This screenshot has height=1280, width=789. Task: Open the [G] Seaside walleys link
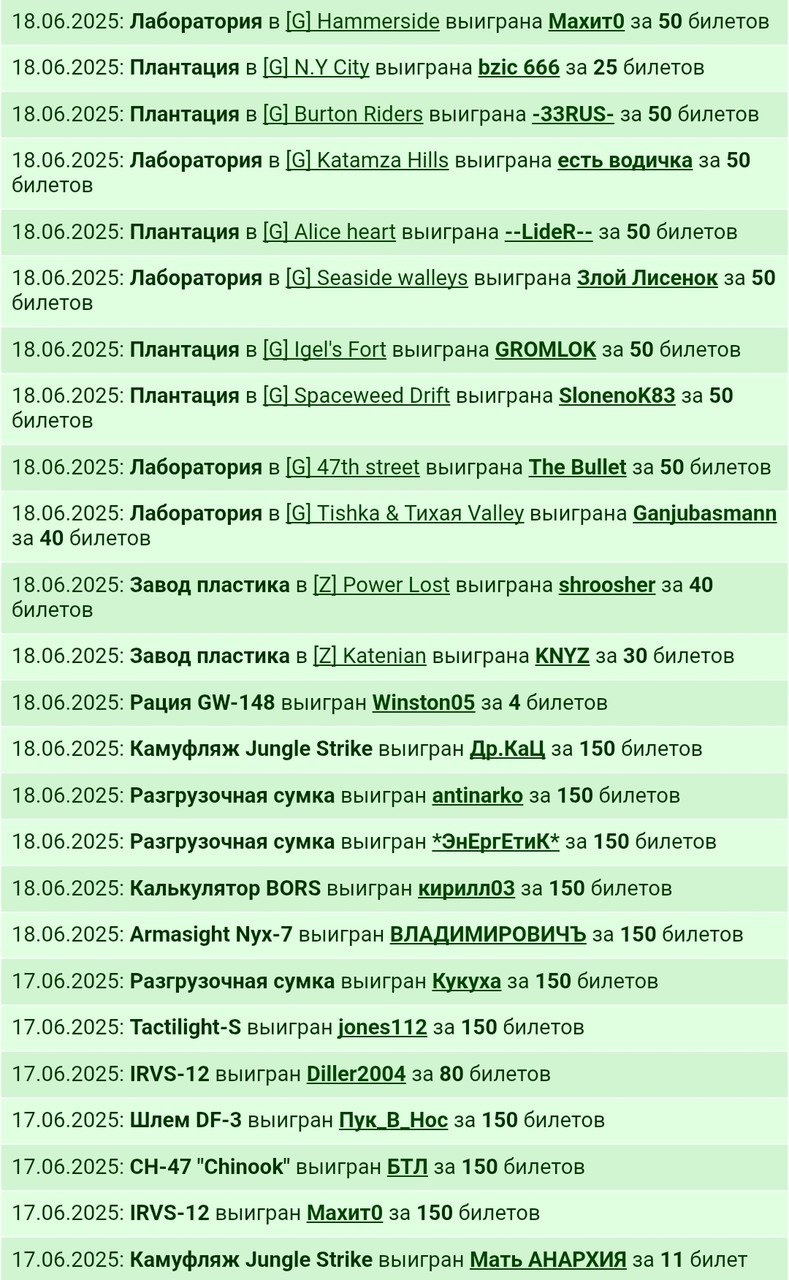tap(376, 278)
